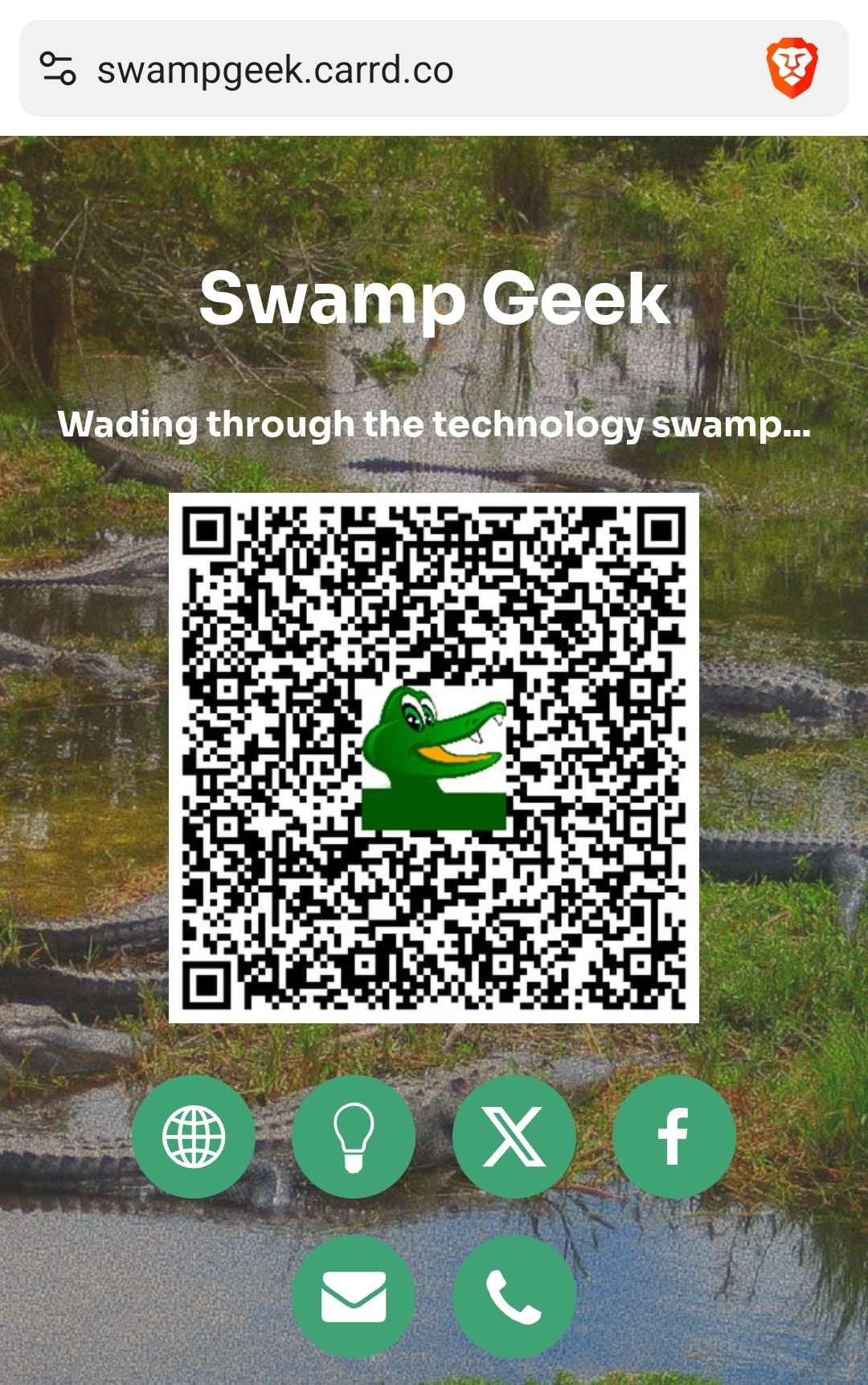
Task: Open the website globe link
Action: [194, 1136]
